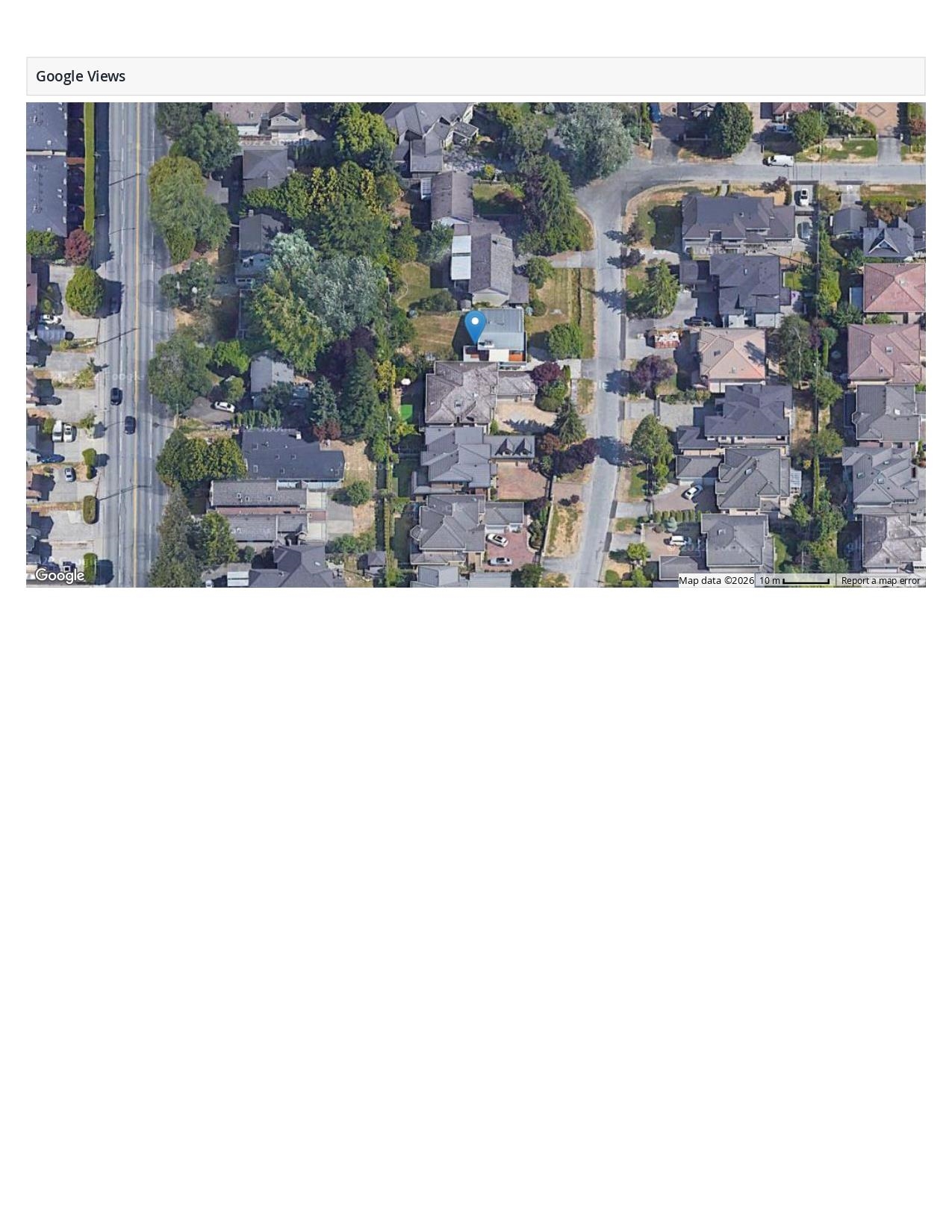This screenshot has height=1232, width=952.
Task: Open the Report a map error link
Action: pyautogui.click(x=880, y=581)
